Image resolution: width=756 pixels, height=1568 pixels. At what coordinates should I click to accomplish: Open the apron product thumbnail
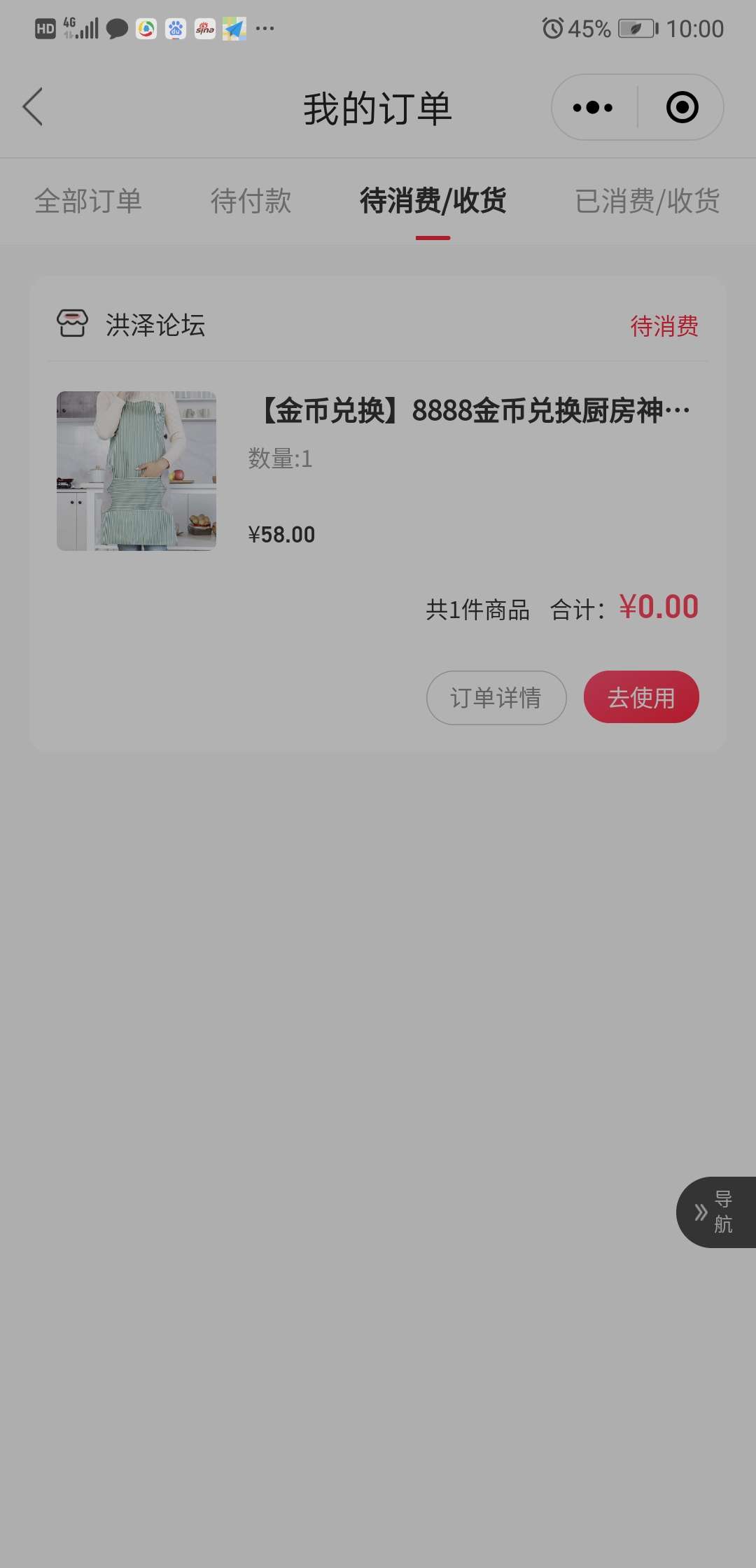tap(136, 471)
